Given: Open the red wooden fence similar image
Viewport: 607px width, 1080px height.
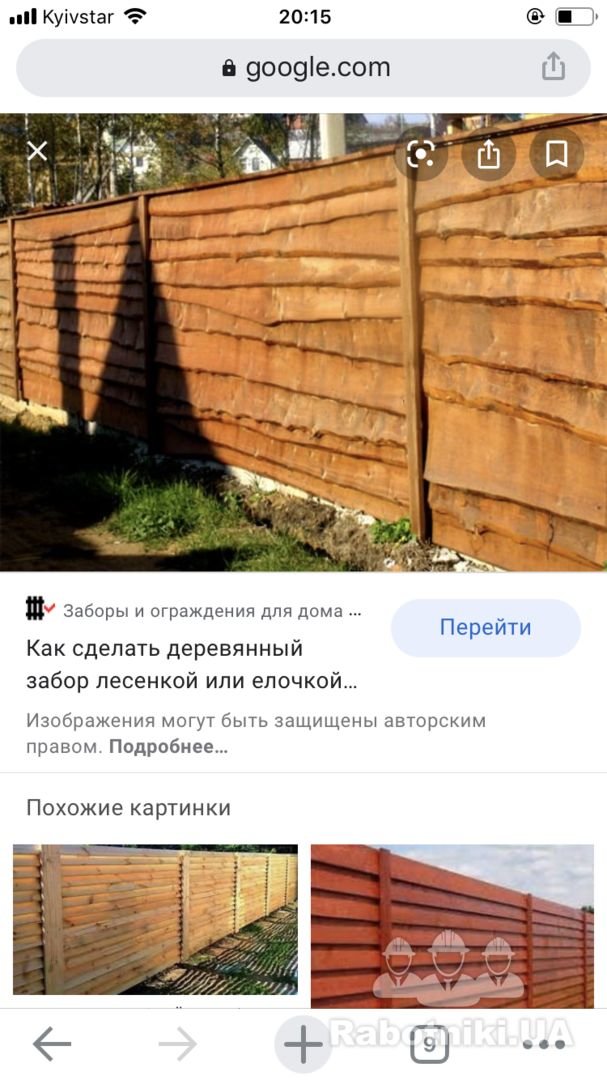Looking at the screenshot, I should click(x=452, y=926).
